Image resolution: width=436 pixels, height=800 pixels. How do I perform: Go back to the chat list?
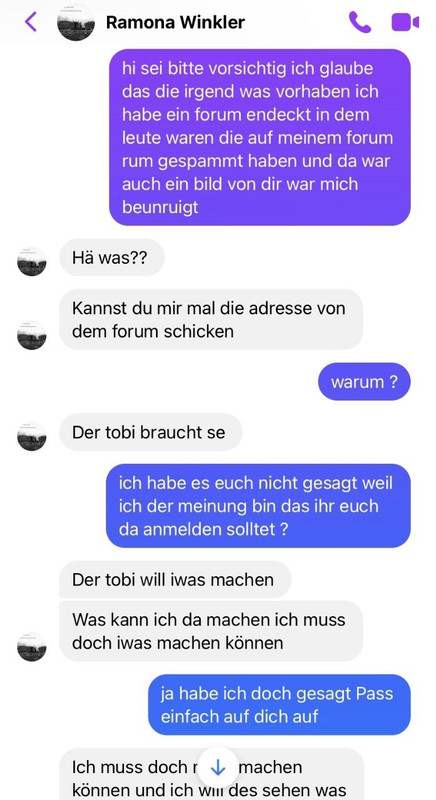pos(31,22)
